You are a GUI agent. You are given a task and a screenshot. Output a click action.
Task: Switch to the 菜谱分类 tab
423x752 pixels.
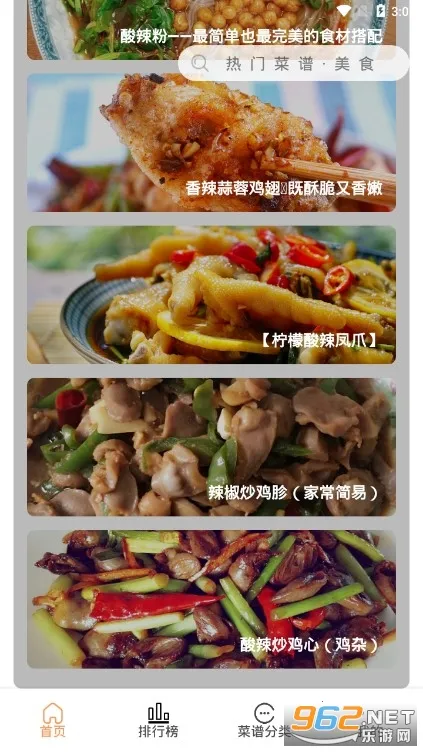pos(264,720)
